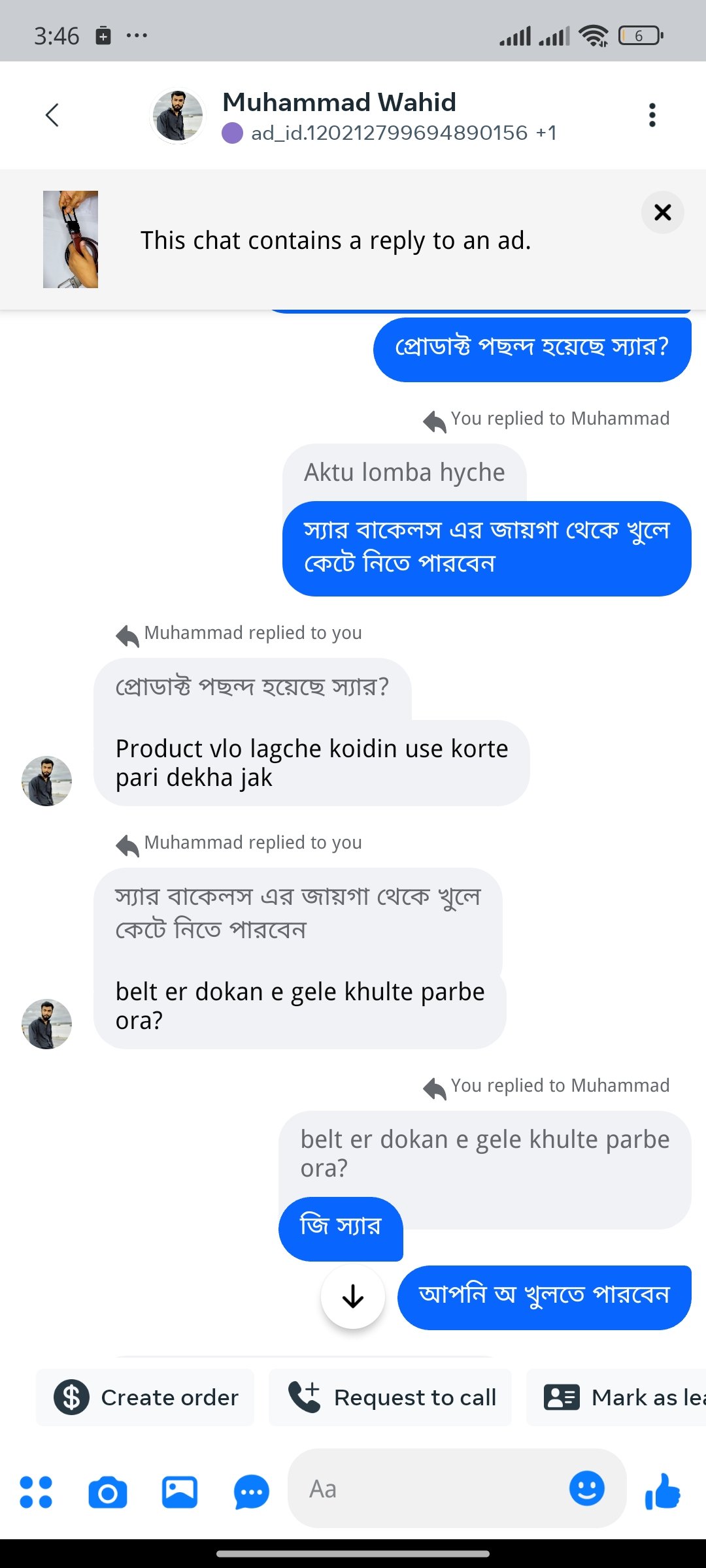Open the Create order dollar icon

pos(72,1397)
